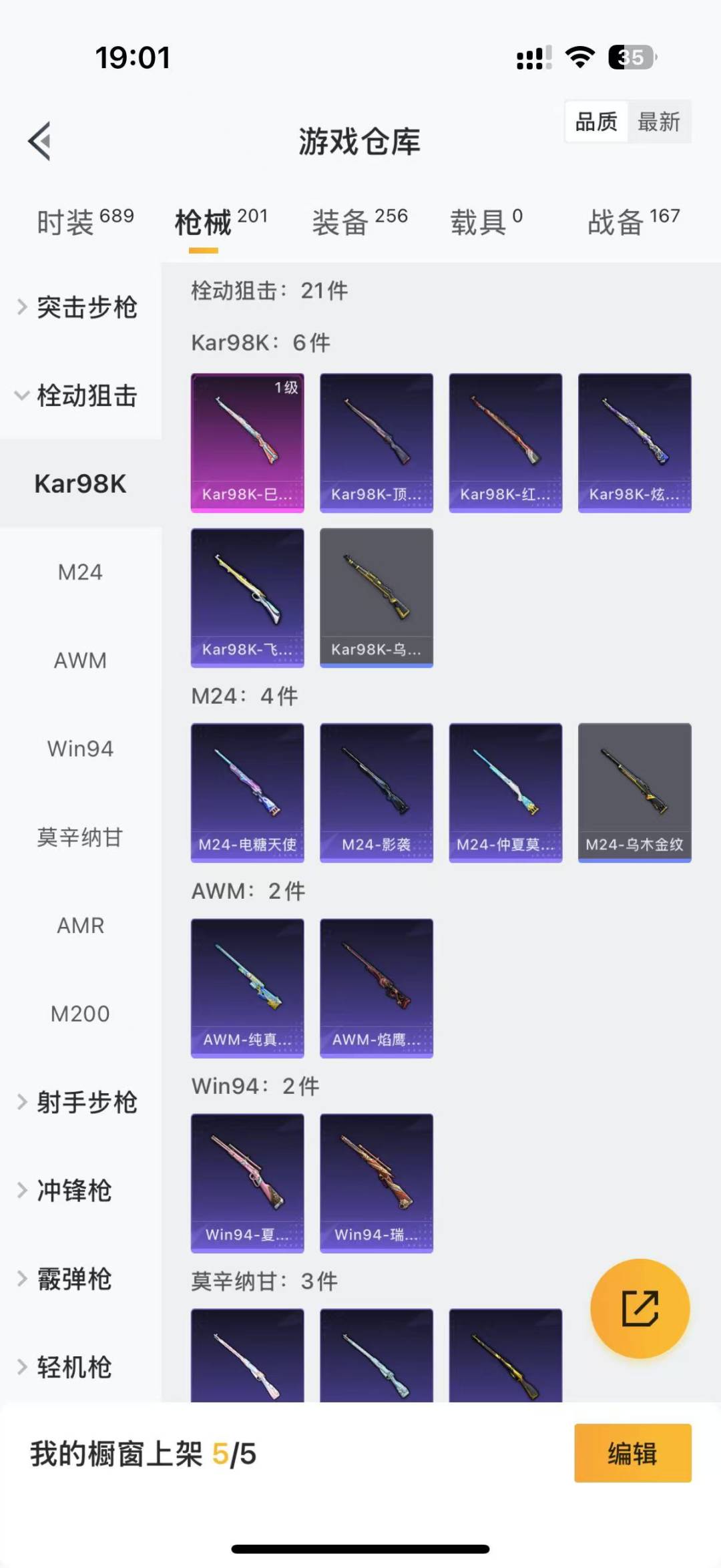Open the M24-乌木金纹 skin

point(635,793)
